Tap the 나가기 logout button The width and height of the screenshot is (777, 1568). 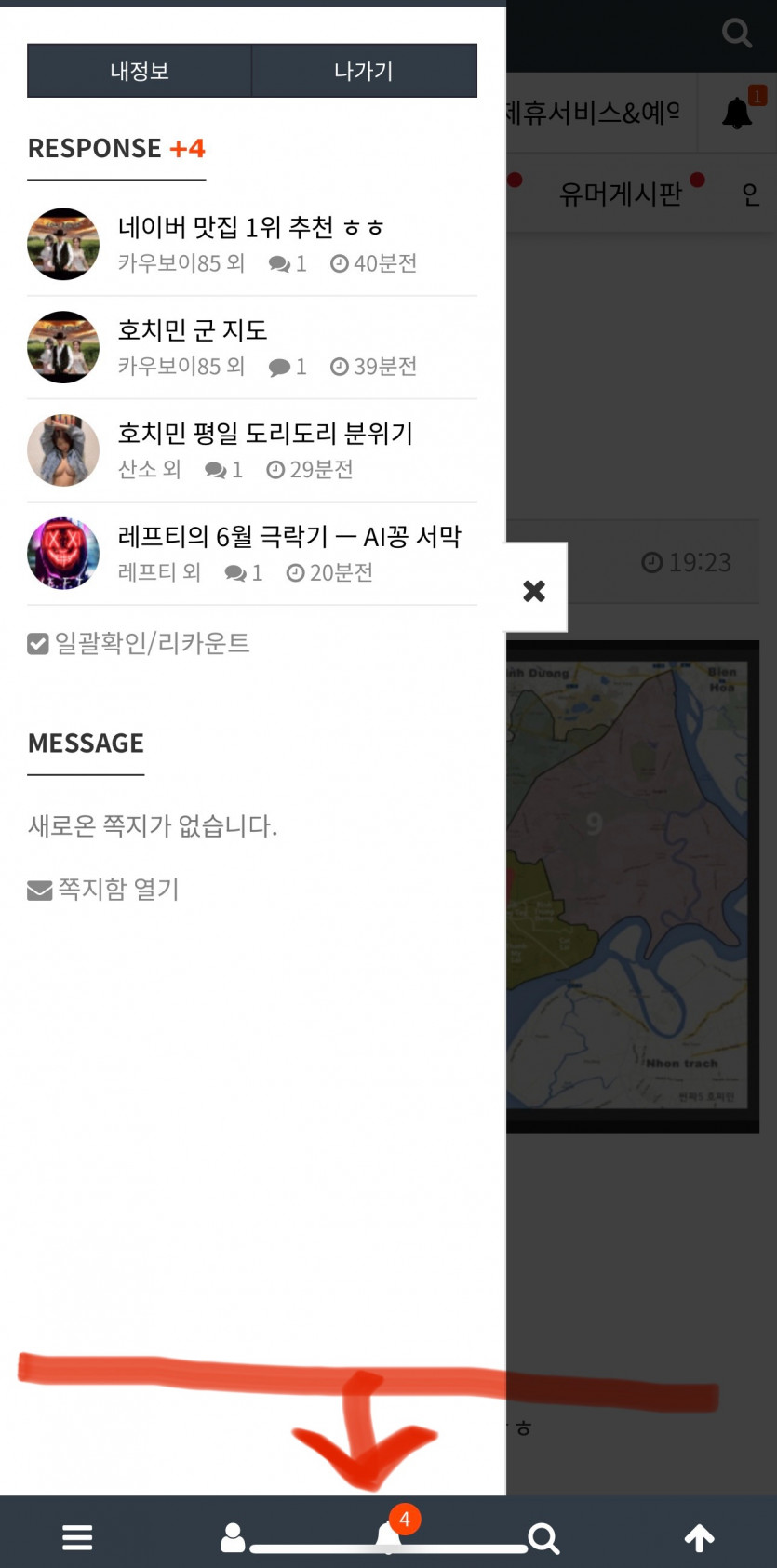(x=364, y=71)
